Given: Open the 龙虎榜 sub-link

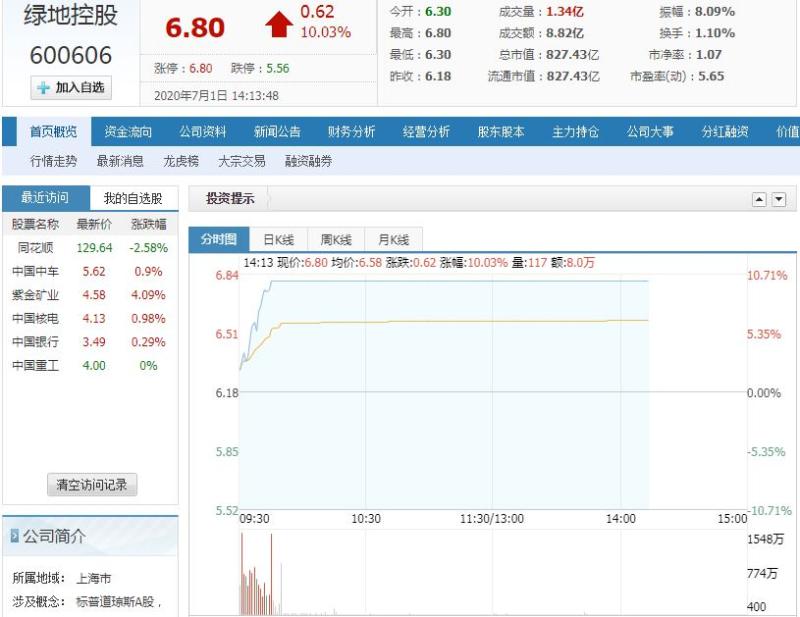Looking at the screenshot, I should tap(181, 161).
